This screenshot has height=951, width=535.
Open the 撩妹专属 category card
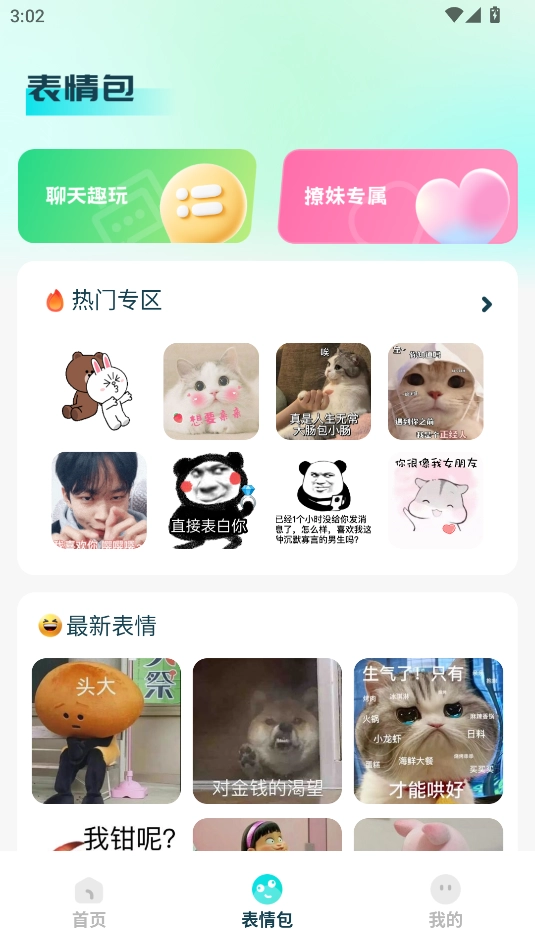(x=398, y=196)
